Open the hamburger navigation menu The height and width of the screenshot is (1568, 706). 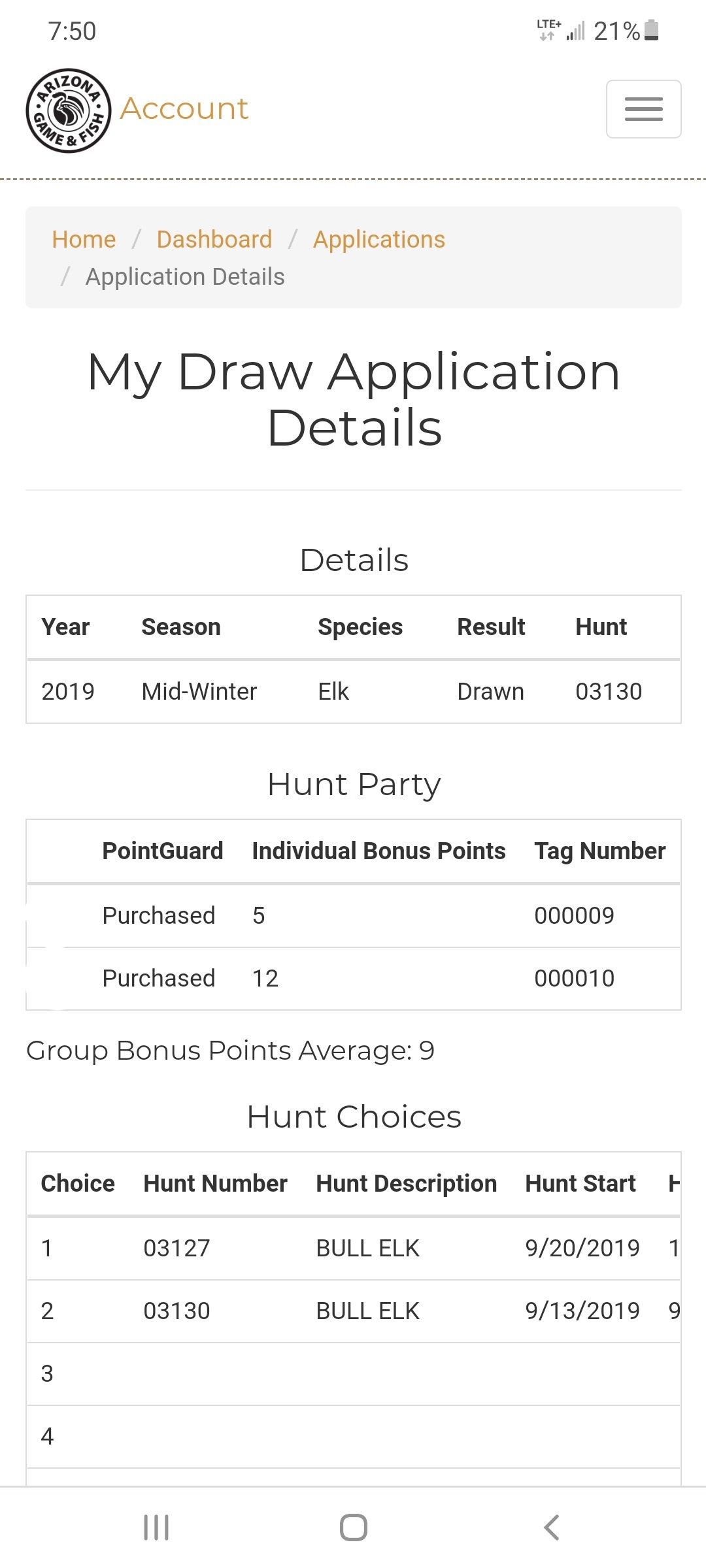[x=643, y=109]
